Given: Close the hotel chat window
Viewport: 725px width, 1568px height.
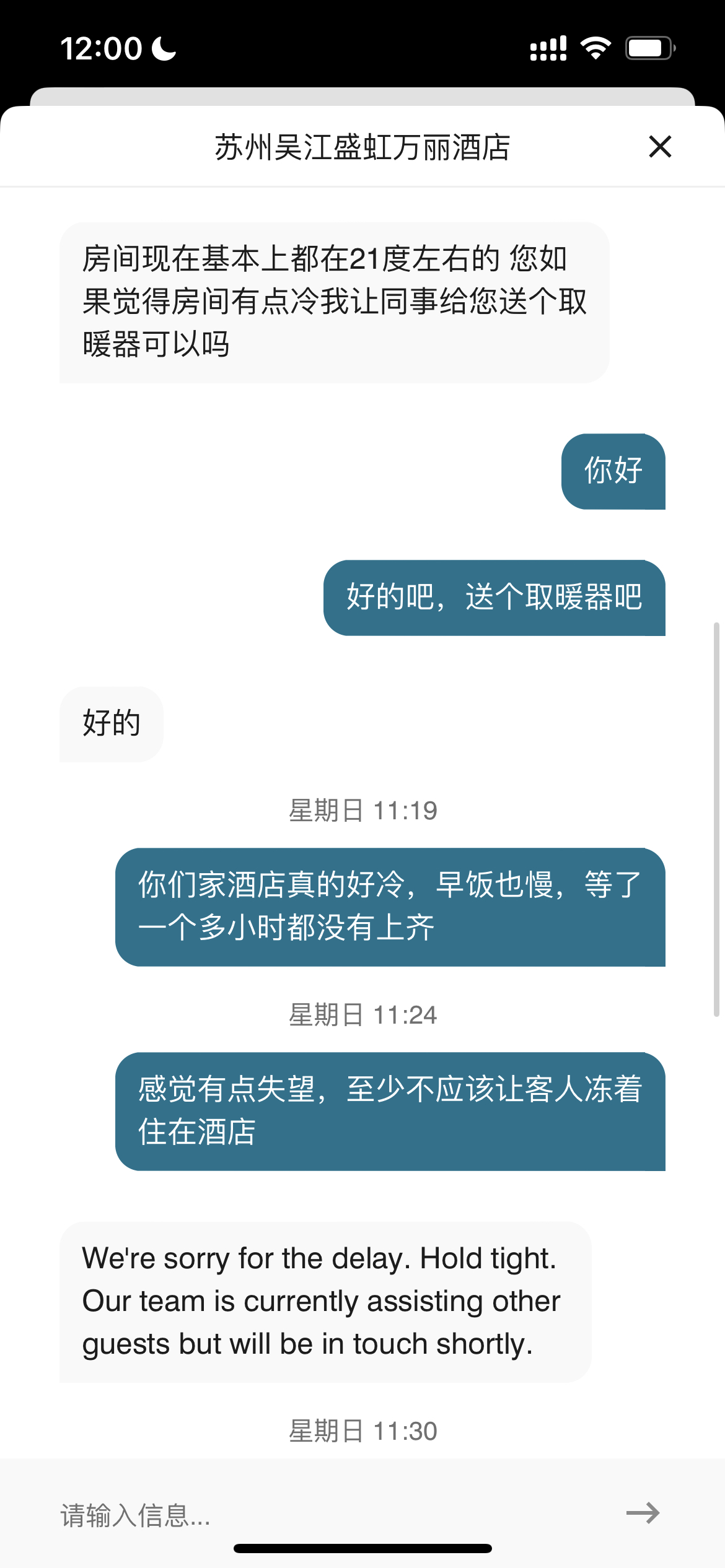Looking at the screenshot, I should pyautogui.click(x=660, y=147).
